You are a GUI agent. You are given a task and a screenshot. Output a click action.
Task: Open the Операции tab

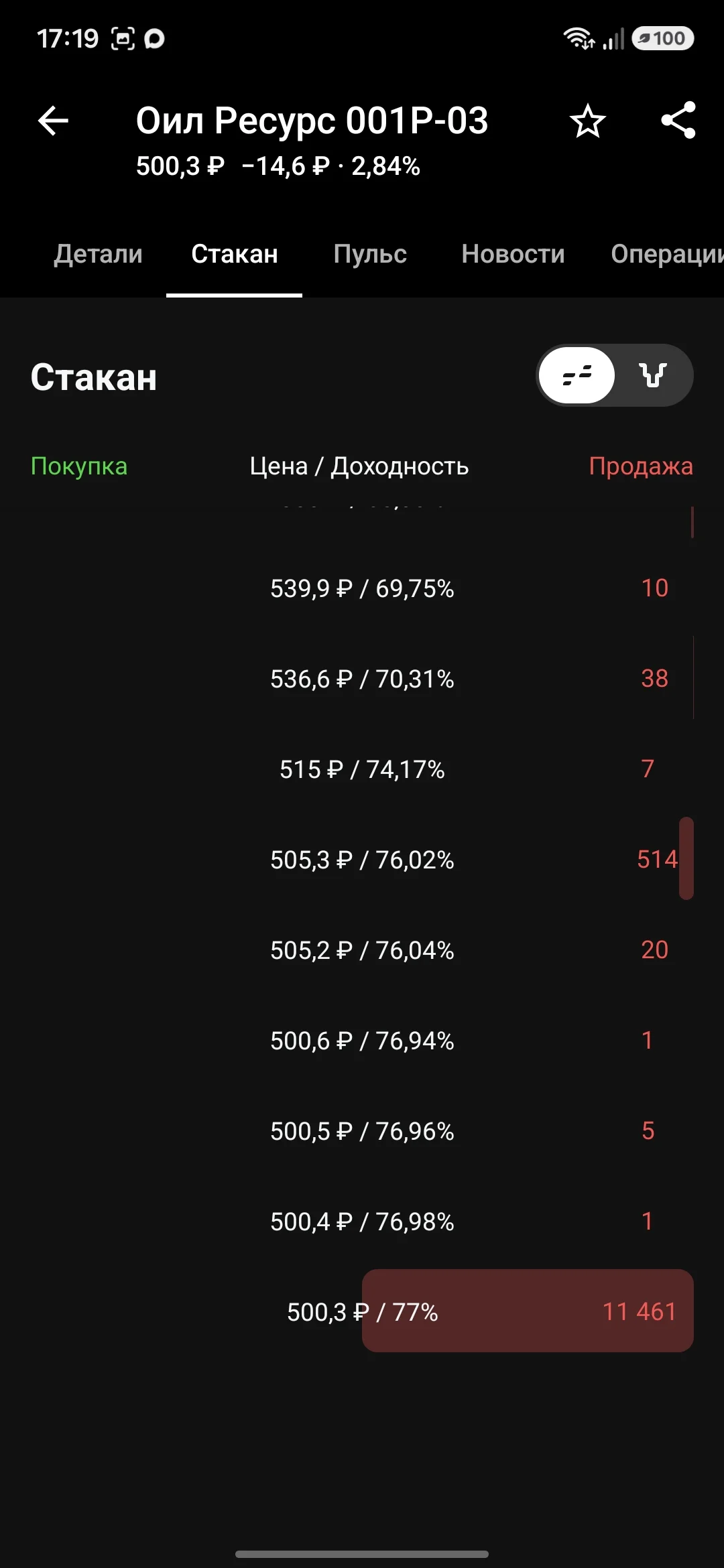(667, 254)
